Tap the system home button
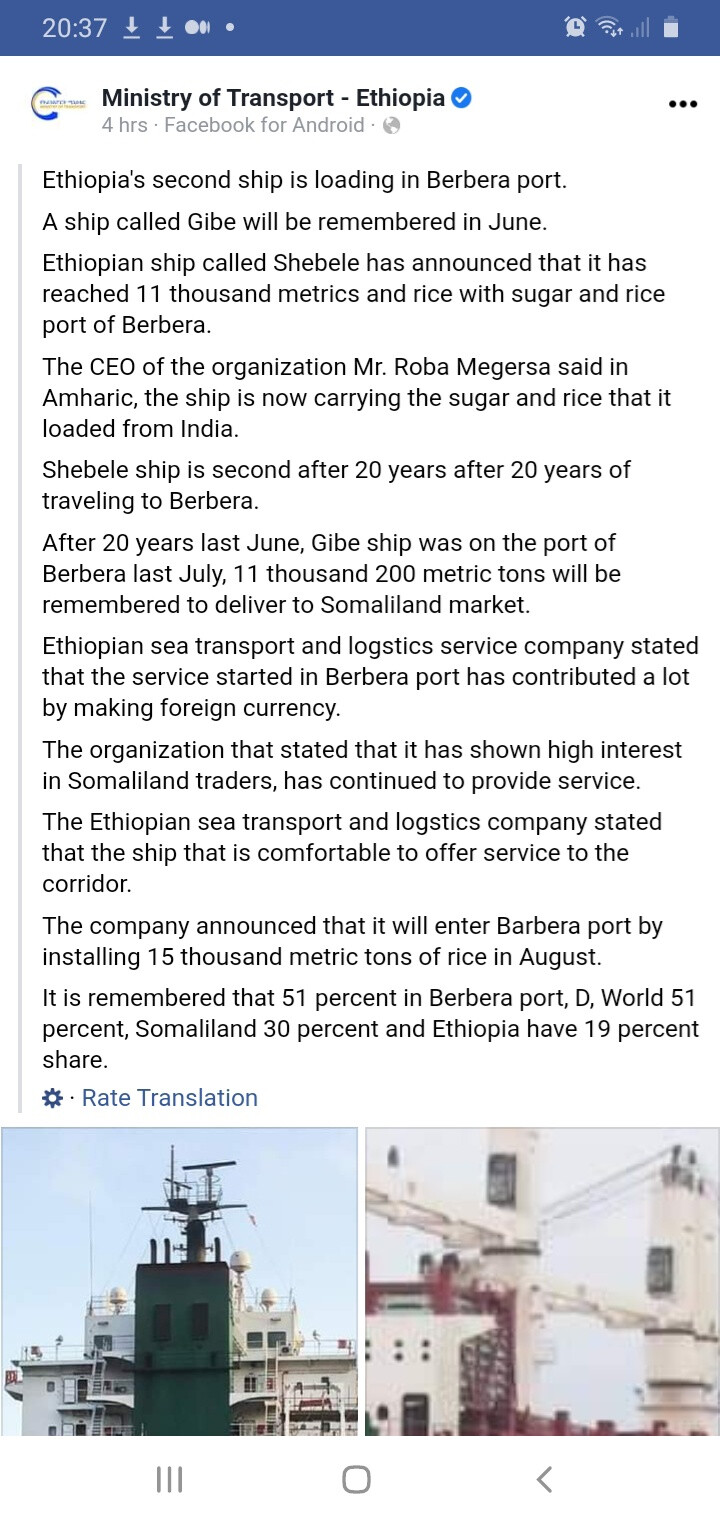This screenshot has height=1520, width=720. click(356, 1479)
